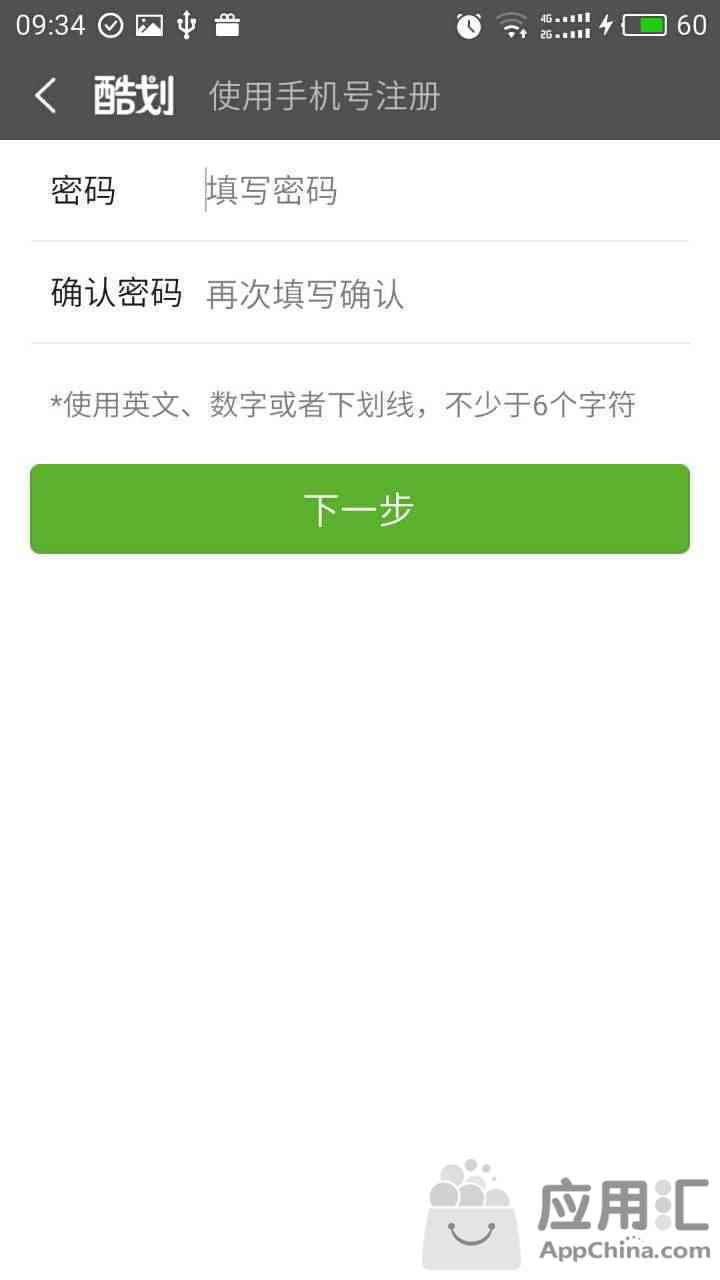The height and width of the screenshot is (1280, 720).
Task: Tap the green 下一步 button
Action: point(360,509)
